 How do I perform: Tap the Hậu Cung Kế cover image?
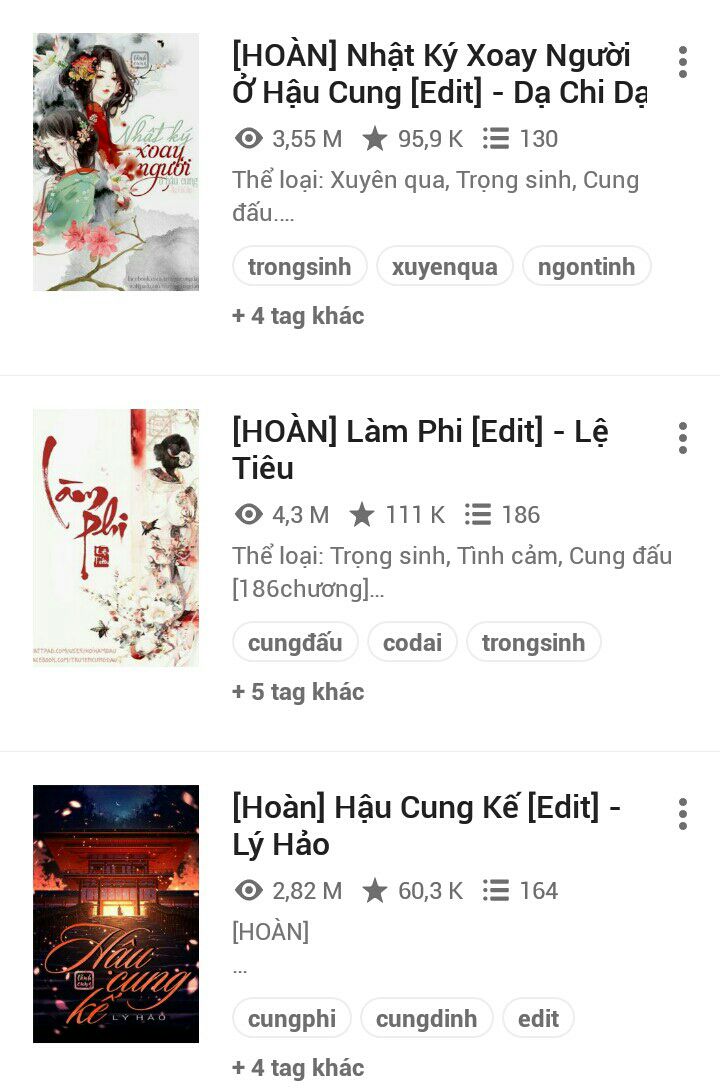[x=116, y=914]
